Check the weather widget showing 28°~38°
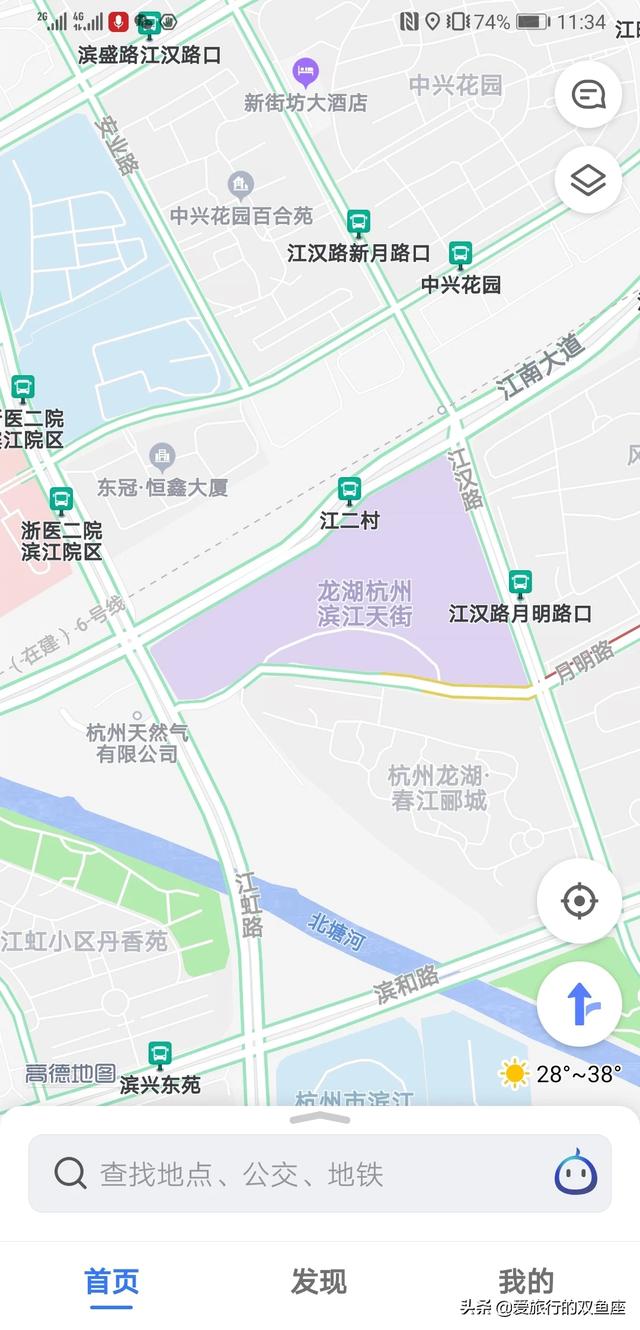Image resolution: width=640 pixels, height=1330 pixels. point(560,1075)
